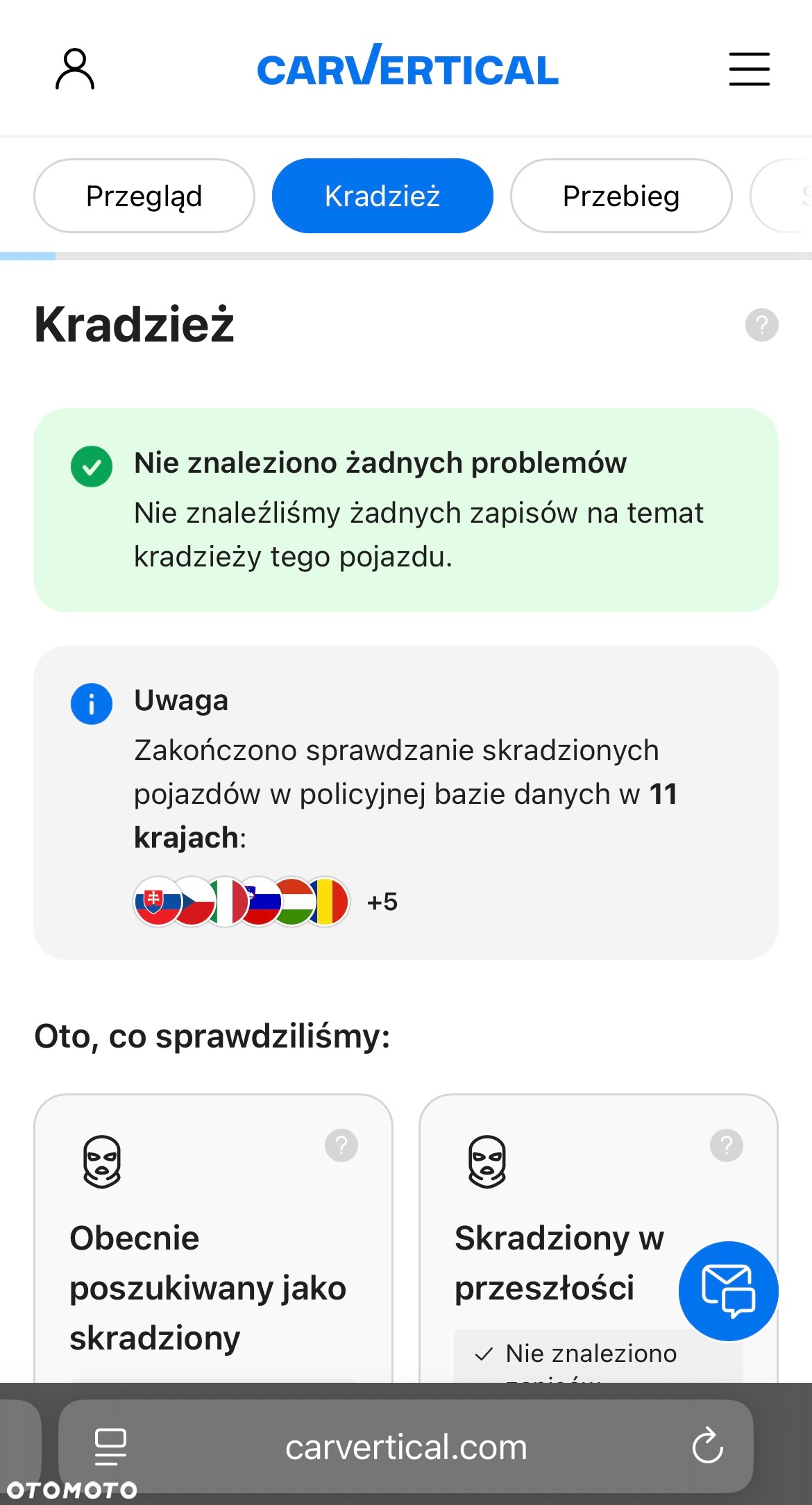Image resolution: width=812 pixels, height=1505 pixels.
Task: Open the browser page settings icon
Action: pyautogui.click(x=110, y=1447)
